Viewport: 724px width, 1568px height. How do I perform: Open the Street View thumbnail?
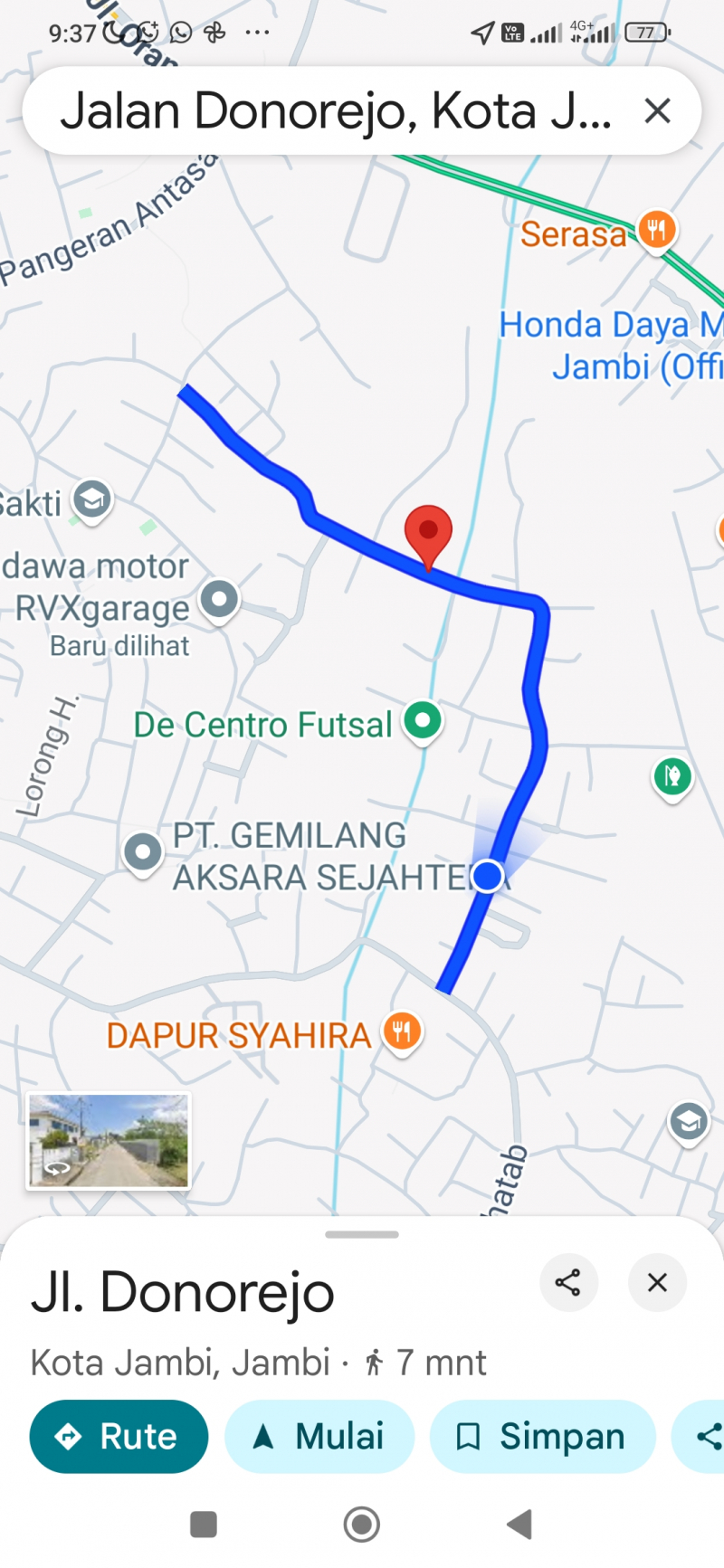click(x=109, y=1140)
